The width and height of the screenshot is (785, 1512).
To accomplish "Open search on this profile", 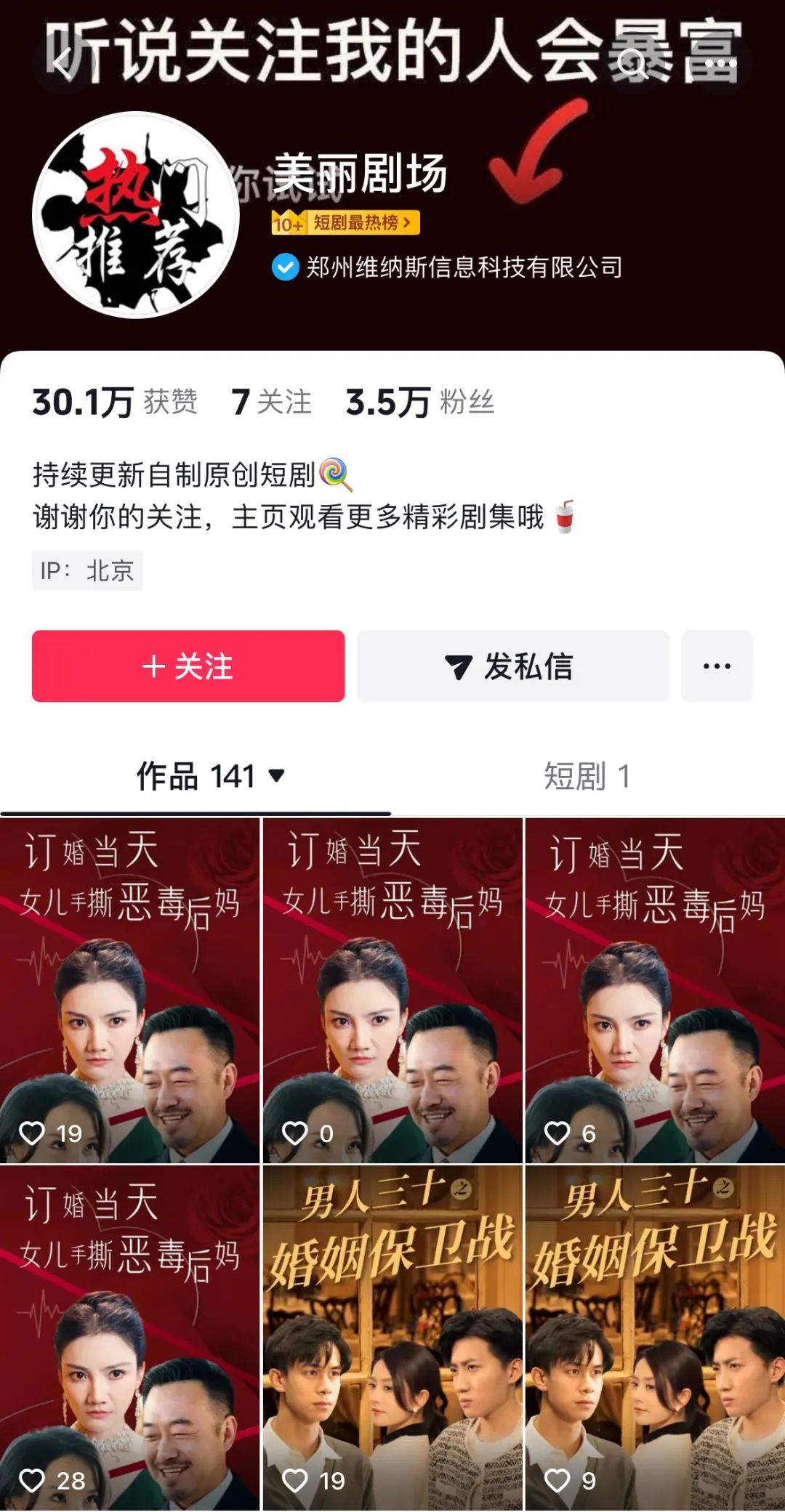I will [634, 64].
